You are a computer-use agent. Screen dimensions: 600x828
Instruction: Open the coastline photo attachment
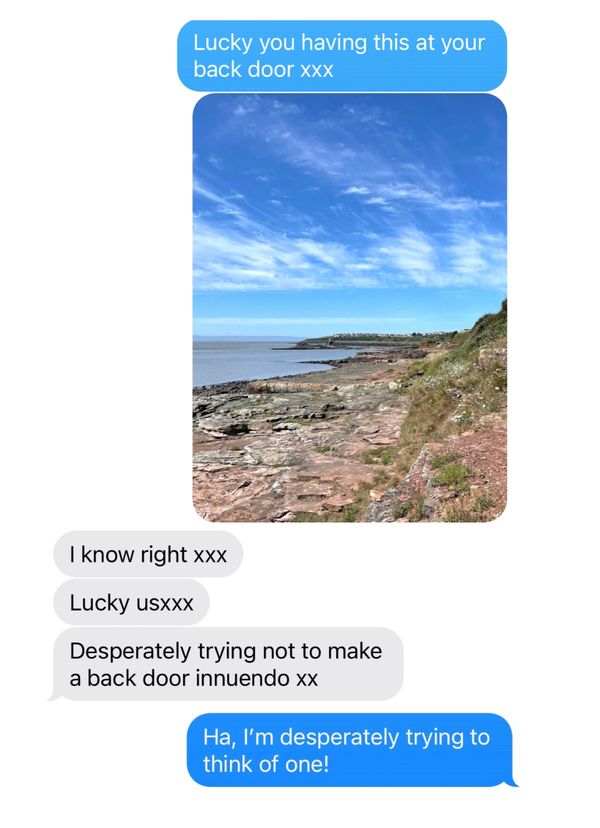tap(349, 308)
